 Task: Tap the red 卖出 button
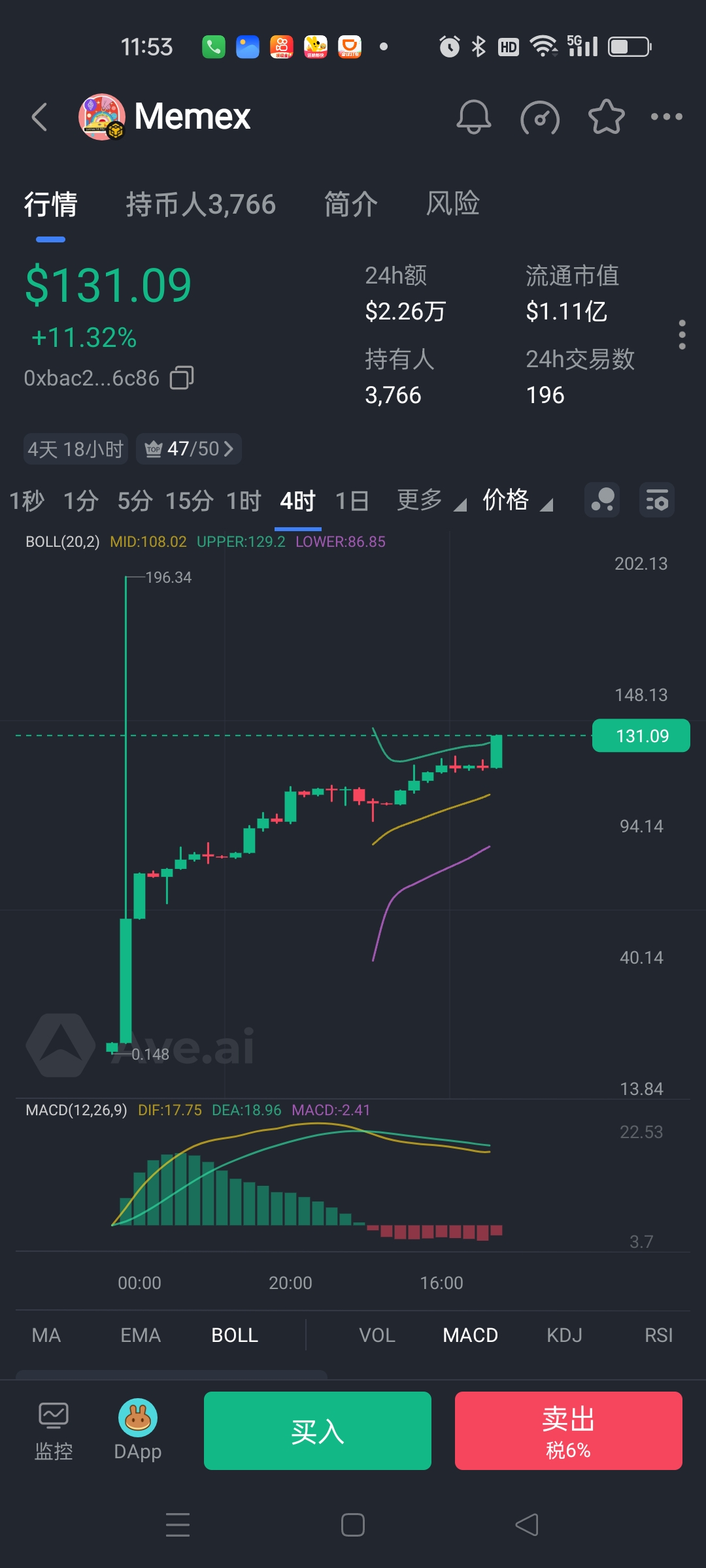(568, 1431)
